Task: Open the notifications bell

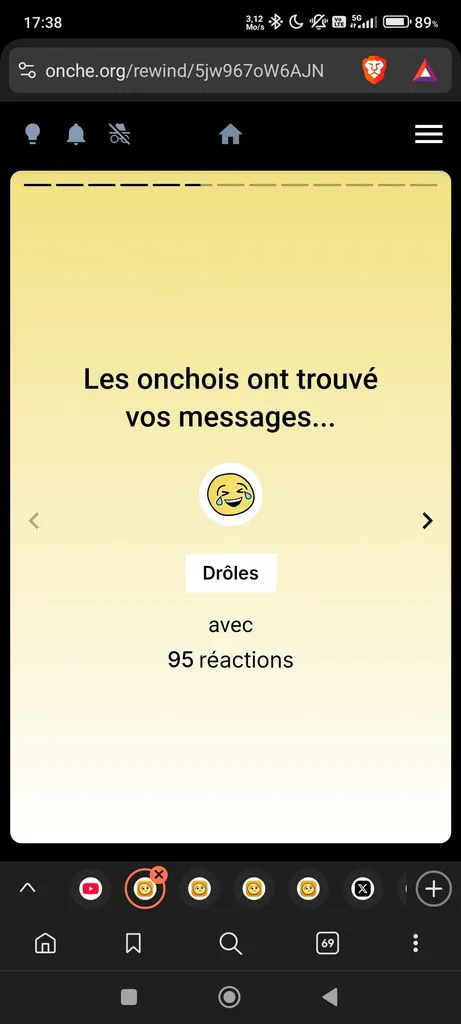Action: click(x=76, y=134)
